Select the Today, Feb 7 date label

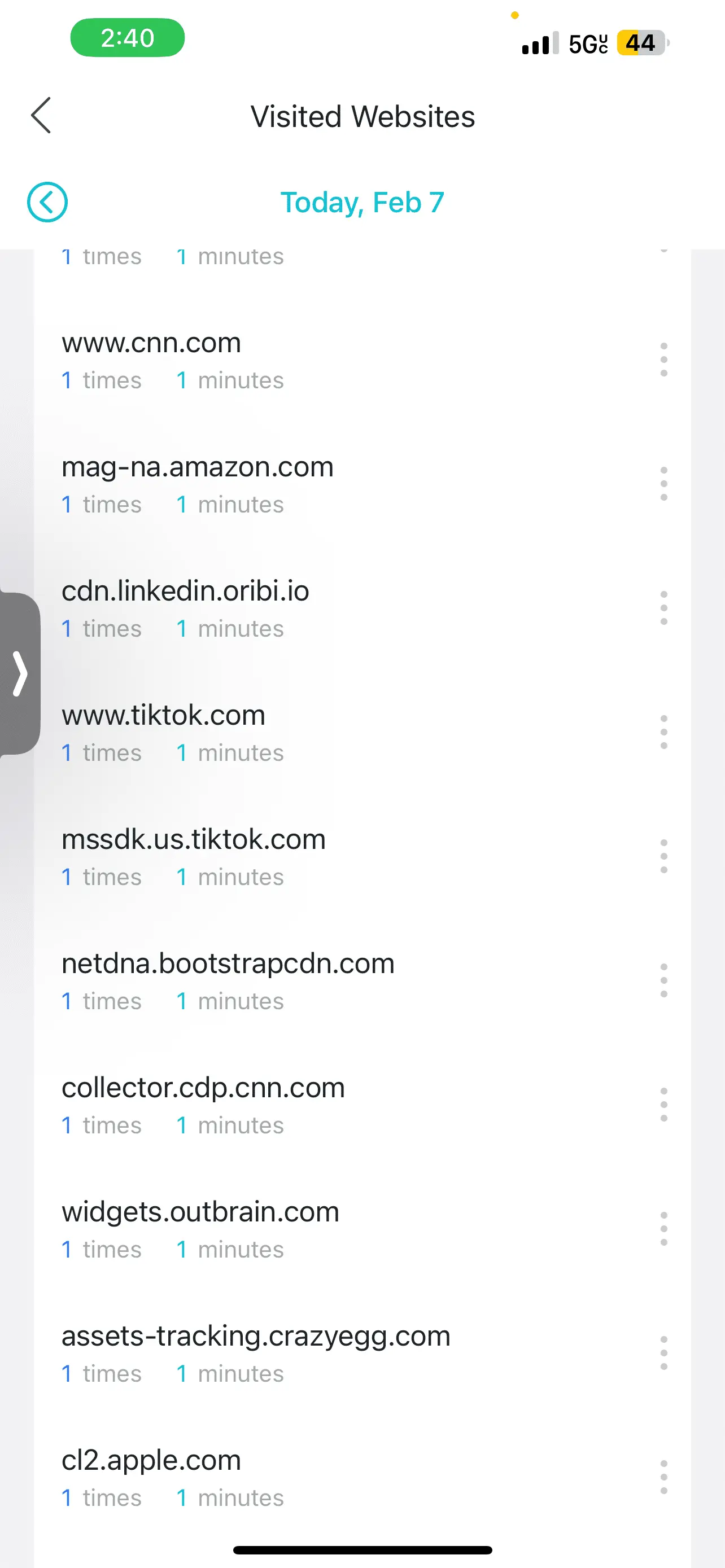pyautogui.click(x=362, y=203)
